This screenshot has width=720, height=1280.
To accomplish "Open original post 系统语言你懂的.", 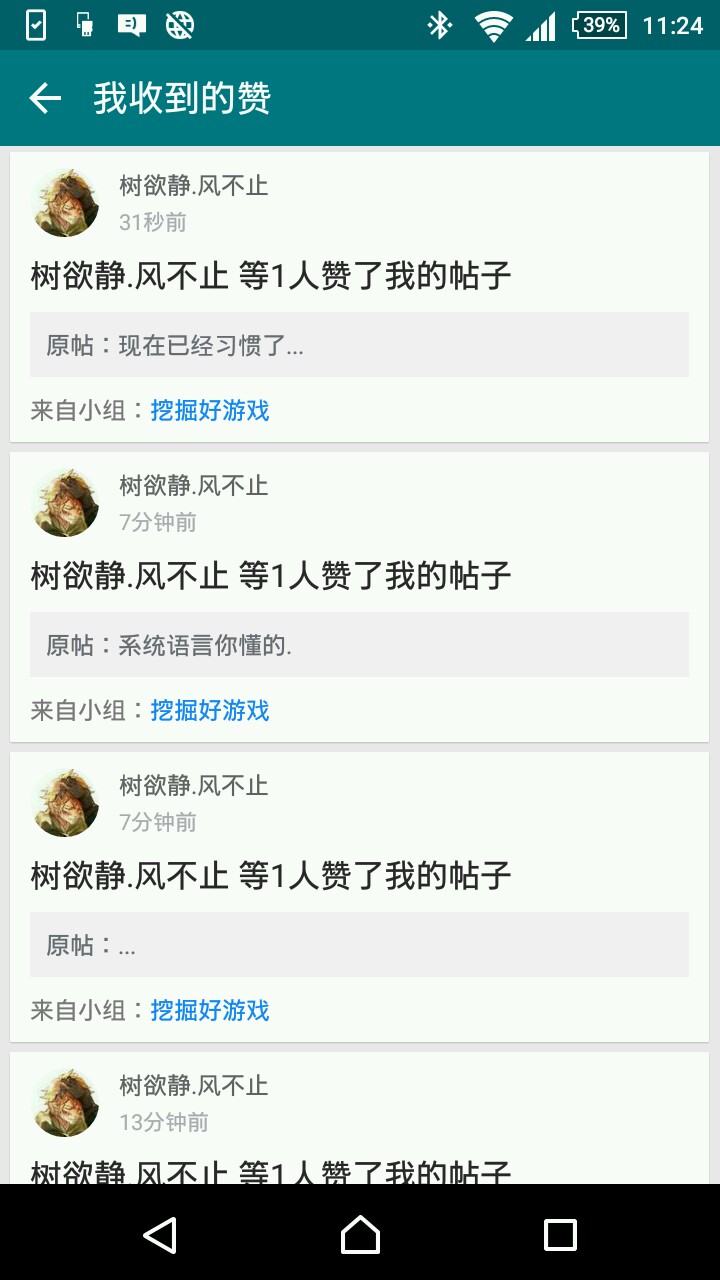I will (x=359, y=645).
